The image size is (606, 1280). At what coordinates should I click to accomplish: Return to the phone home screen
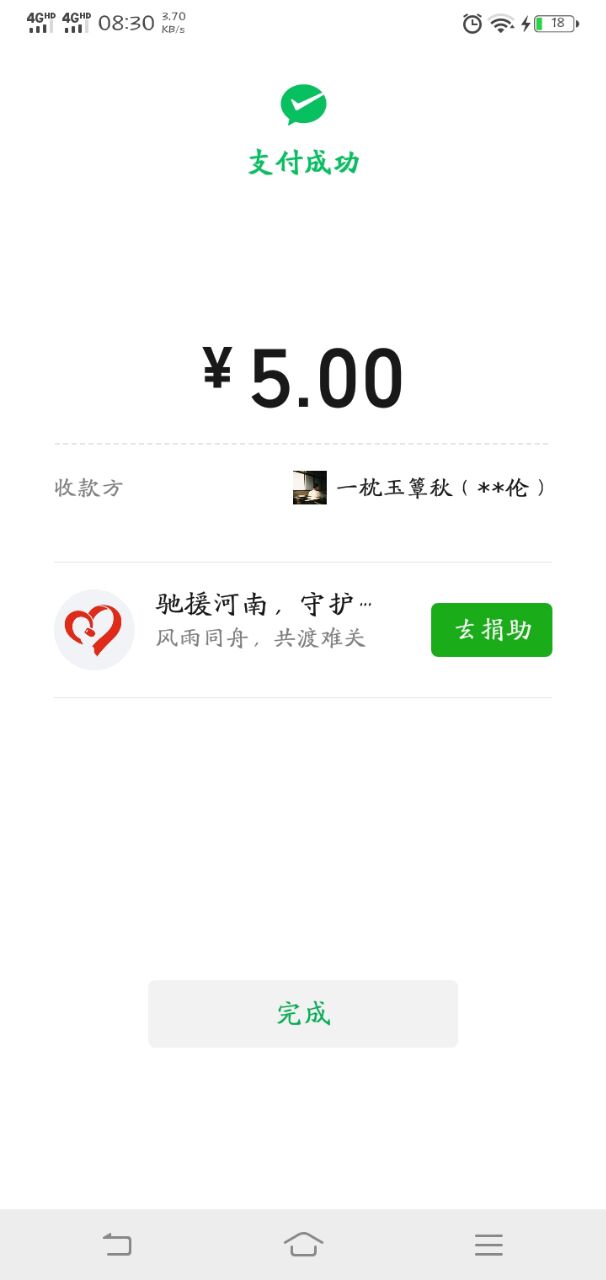point(303,1244)
